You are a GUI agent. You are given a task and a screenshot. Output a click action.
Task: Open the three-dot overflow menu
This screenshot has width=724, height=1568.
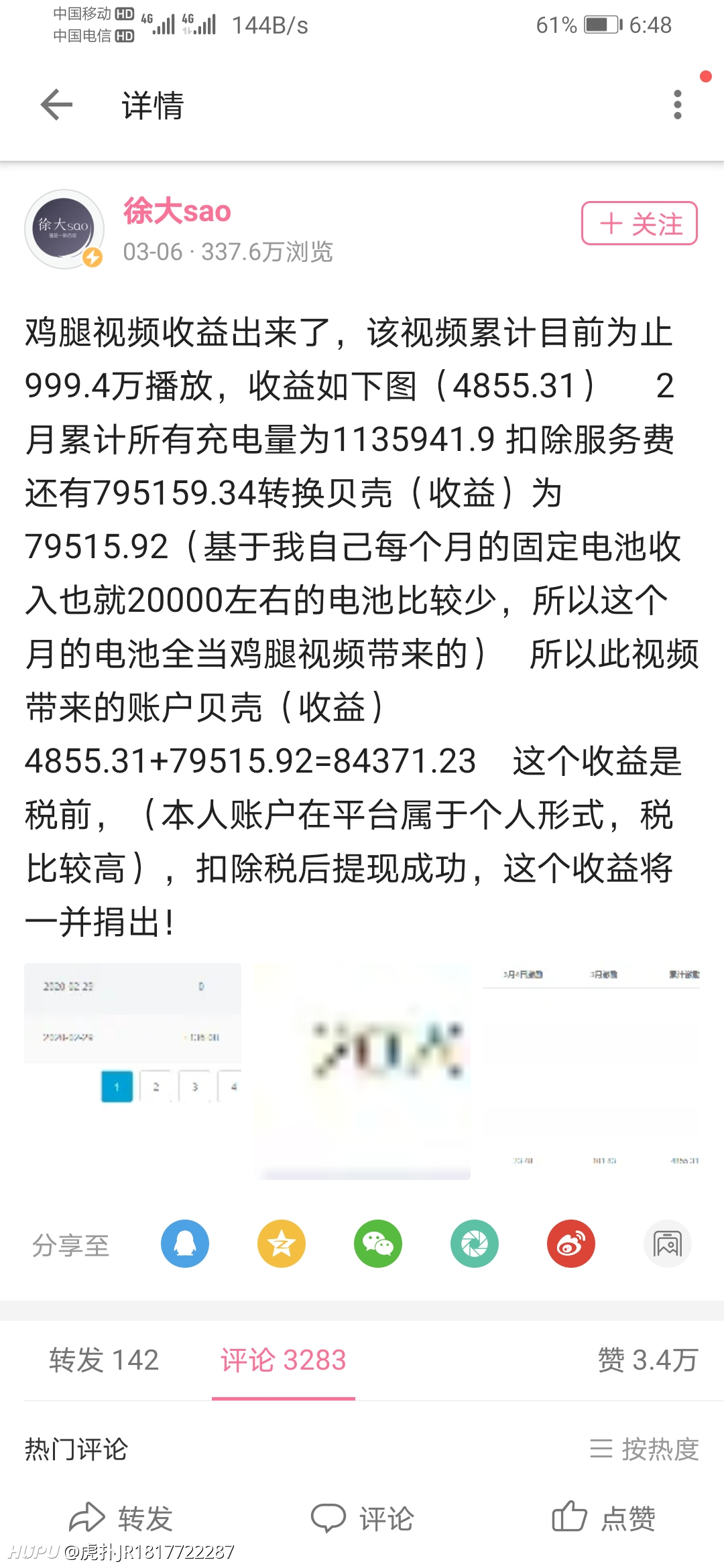[x=678, y=105]
